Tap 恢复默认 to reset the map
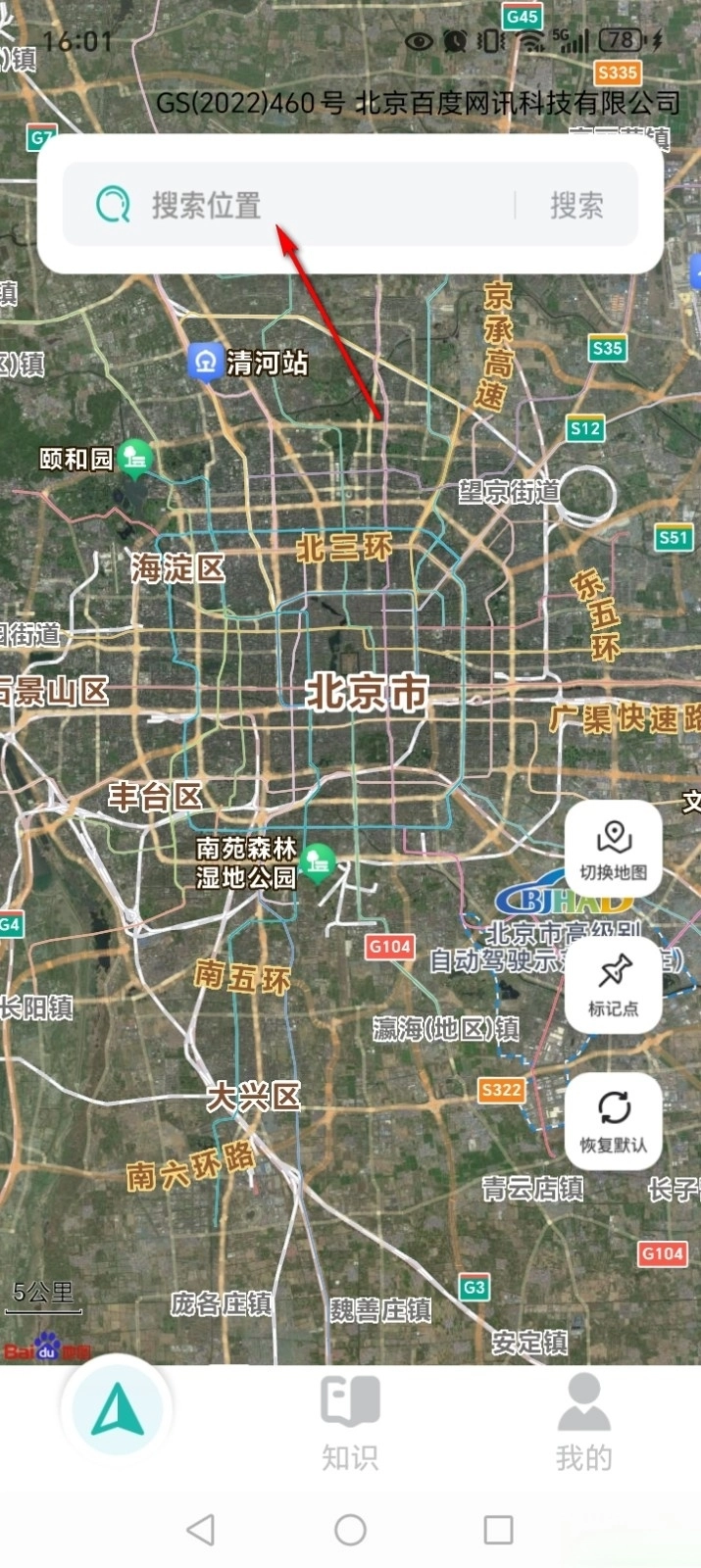Image resolution: width=701 pixels, height=1568 pixels. pos(614,1119)
